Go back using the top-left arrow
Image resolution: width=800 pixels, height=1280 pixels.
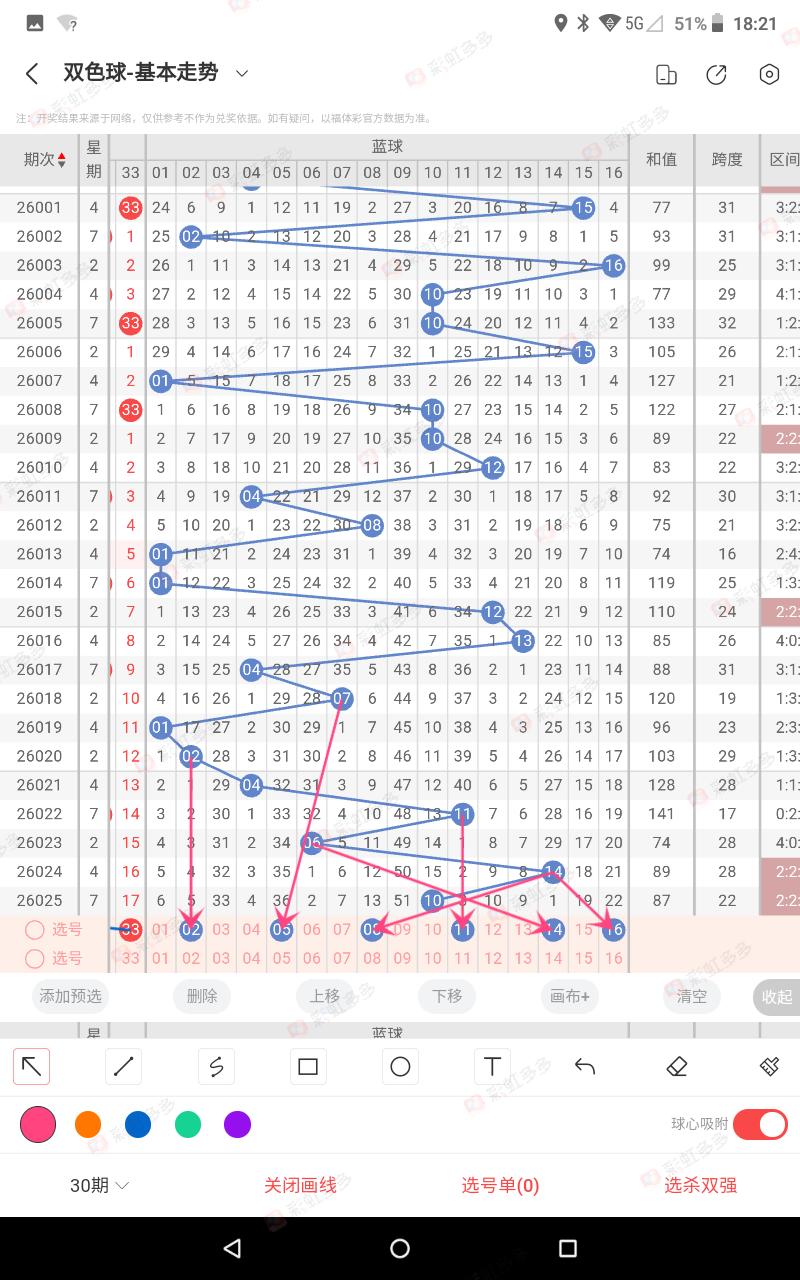pyautogui.click(x=32, y=74)
